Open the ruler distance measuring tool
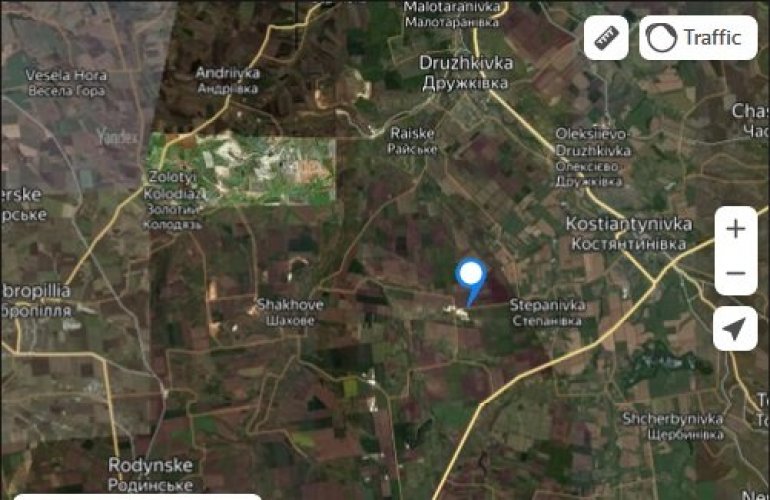Screen dimensions: 770x500 (606, 38)
